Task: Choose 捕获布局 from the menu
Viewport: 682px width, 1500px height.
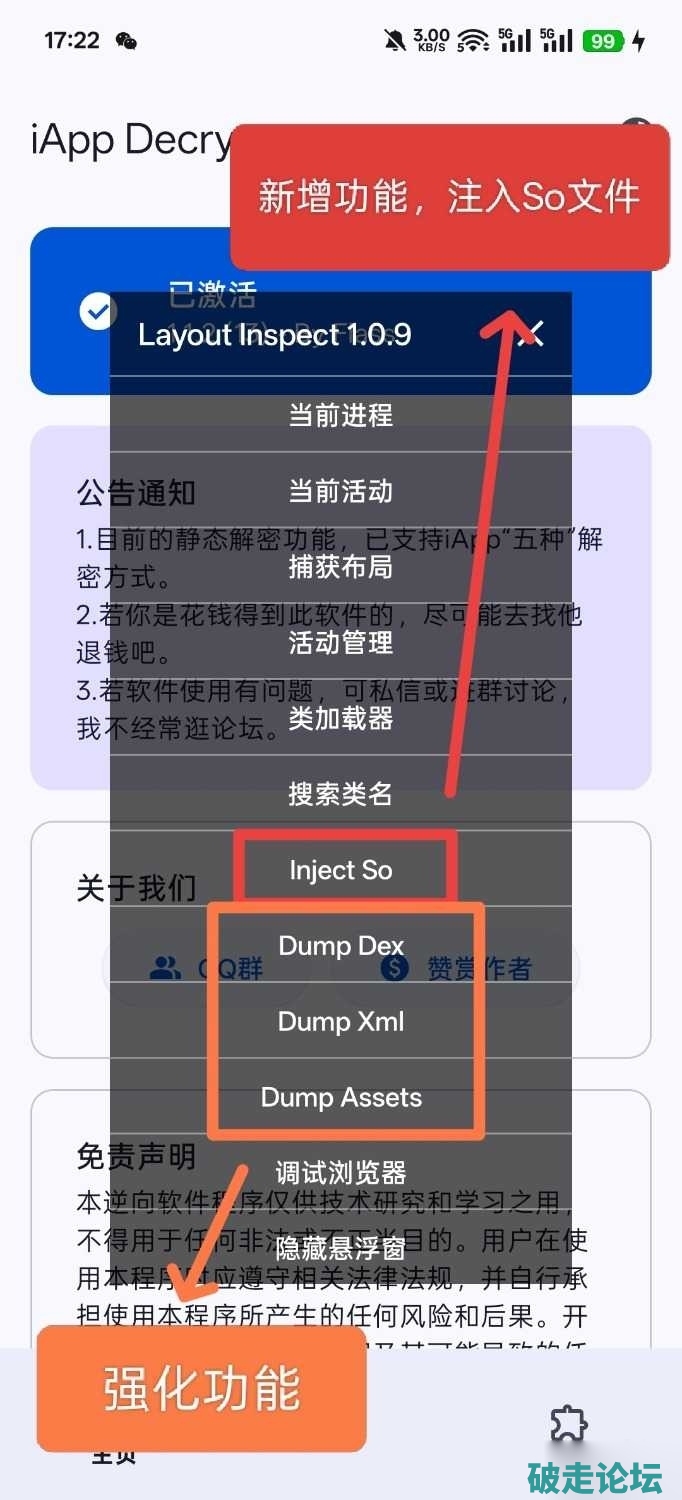Action: (x=340, y=567)
